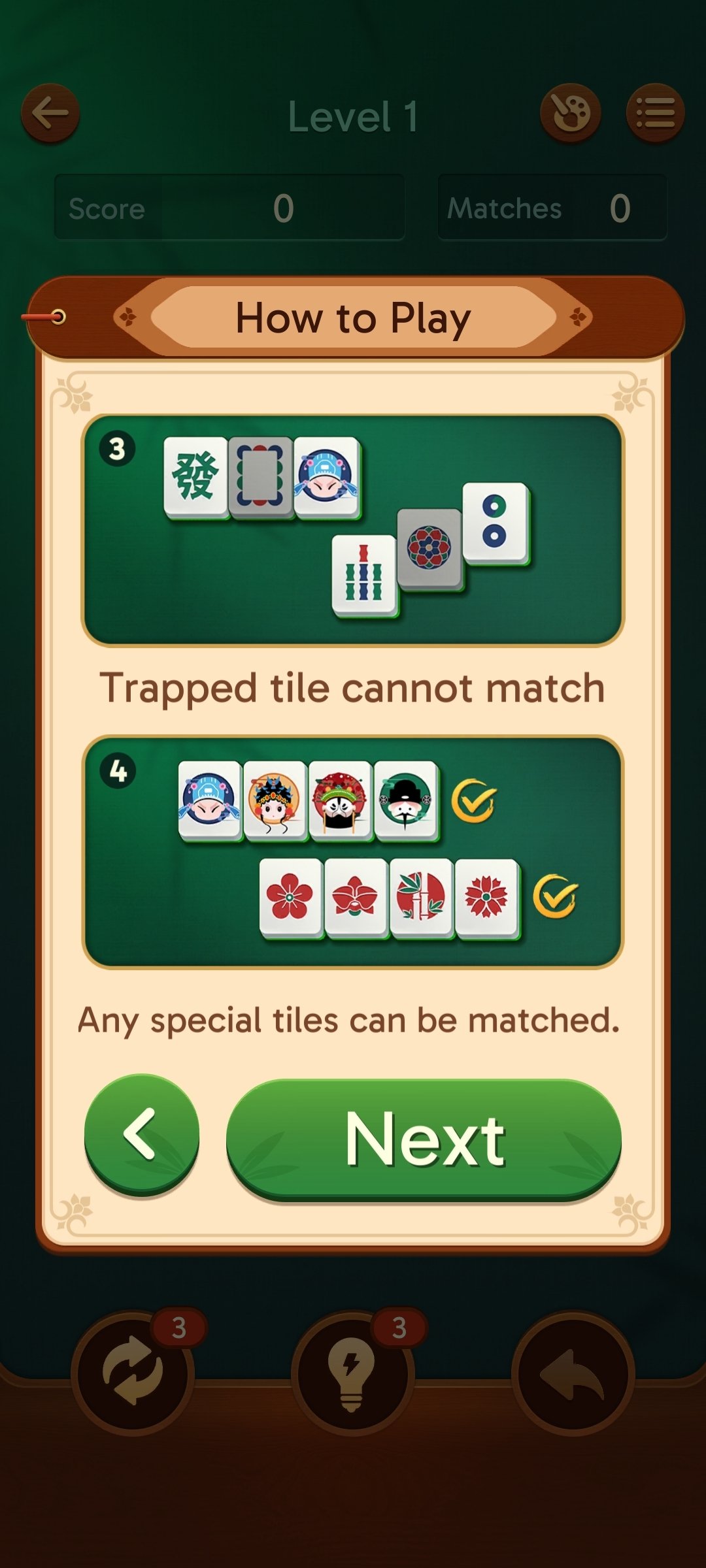
Task: Tap the back arrow beside Level 1
Action: 50,113
